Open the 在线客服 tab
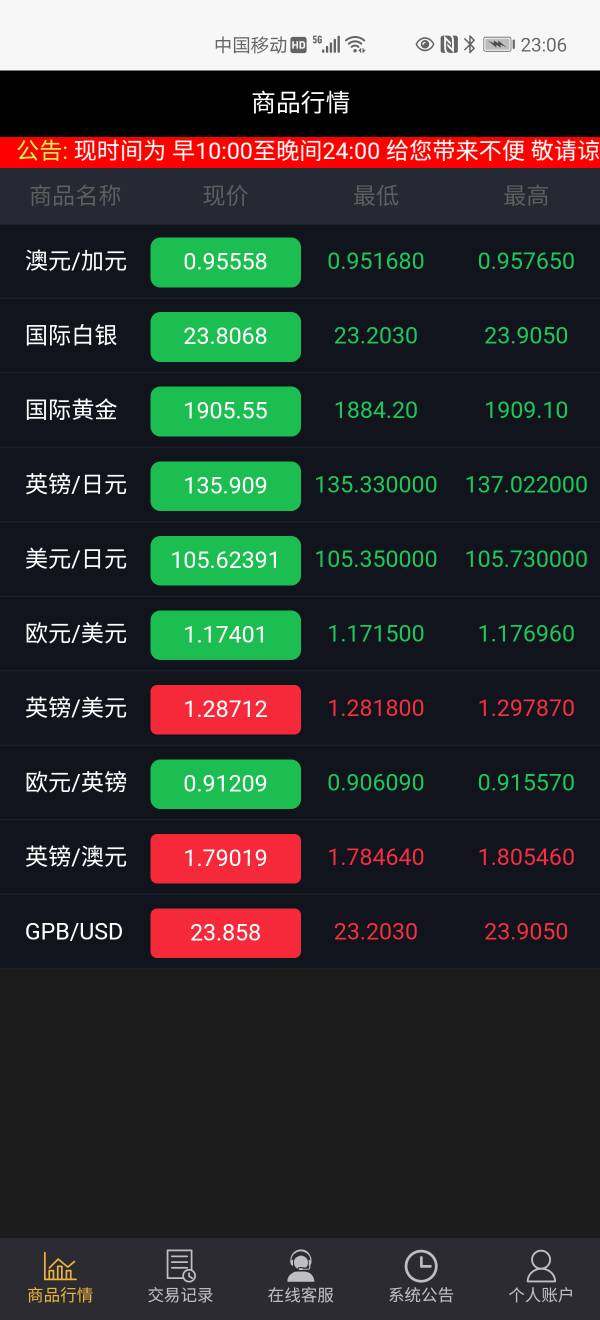Screen dimensions: 600x1320 300,1278
